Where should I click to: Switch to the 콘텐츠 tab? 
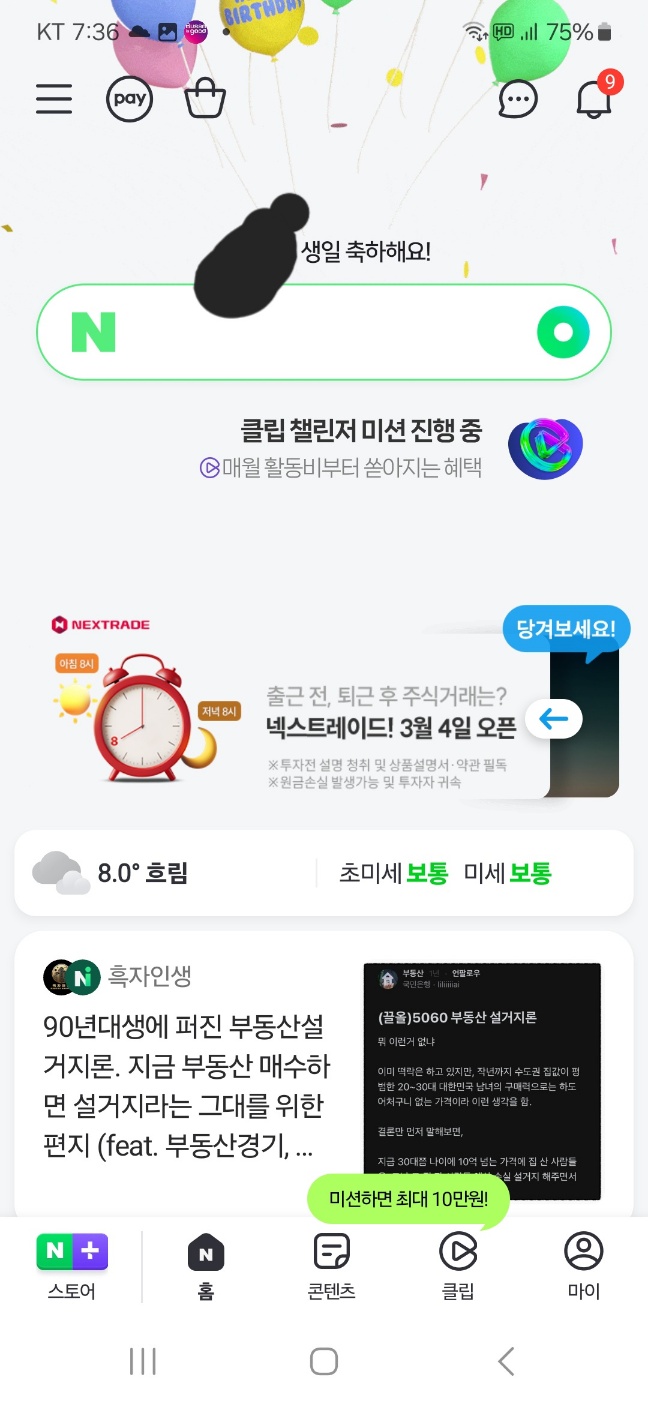click(x=332, y=1267)
